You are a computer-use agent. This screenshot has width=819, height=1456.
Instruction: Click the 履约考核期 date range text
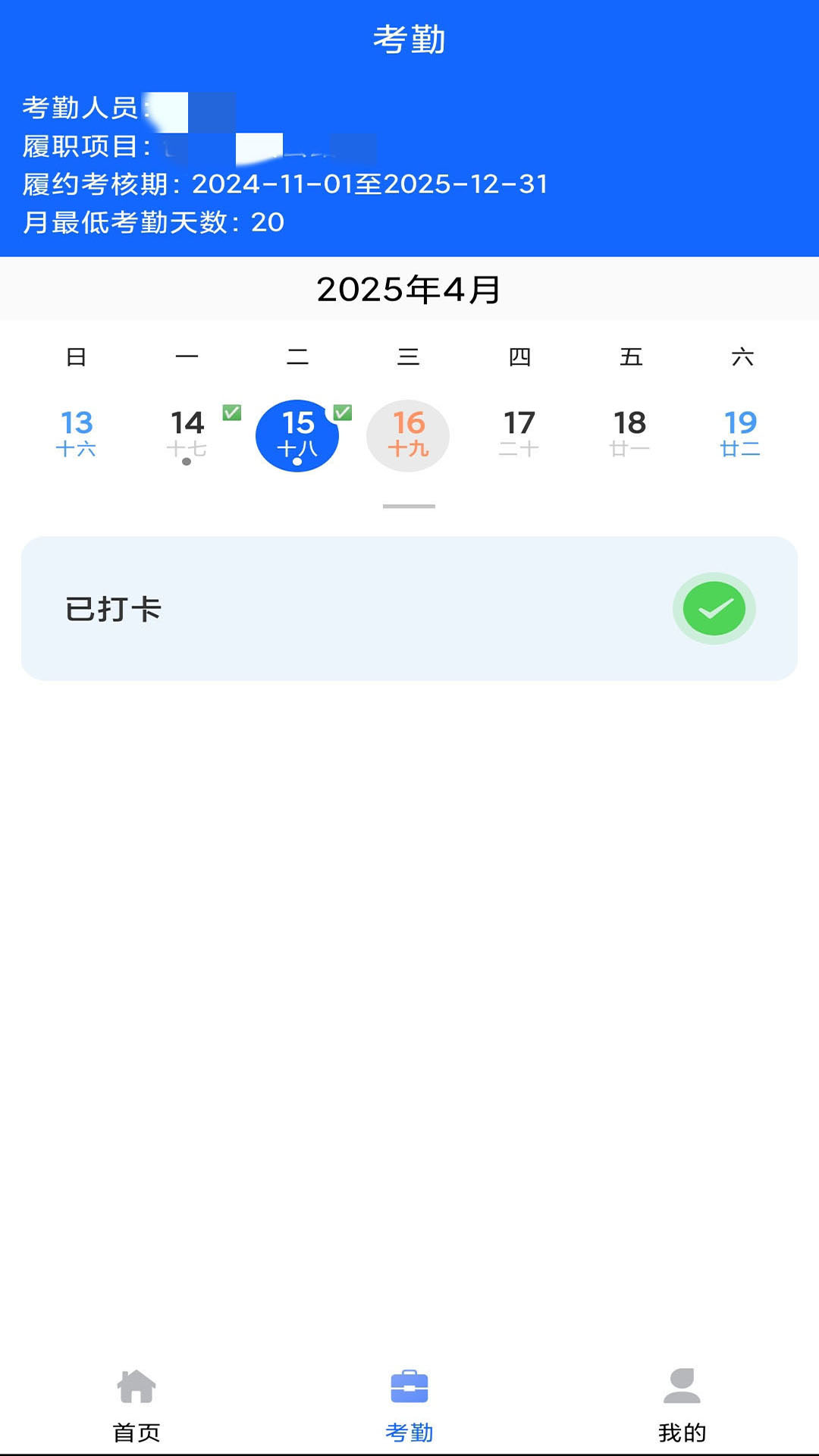[284, 184]
